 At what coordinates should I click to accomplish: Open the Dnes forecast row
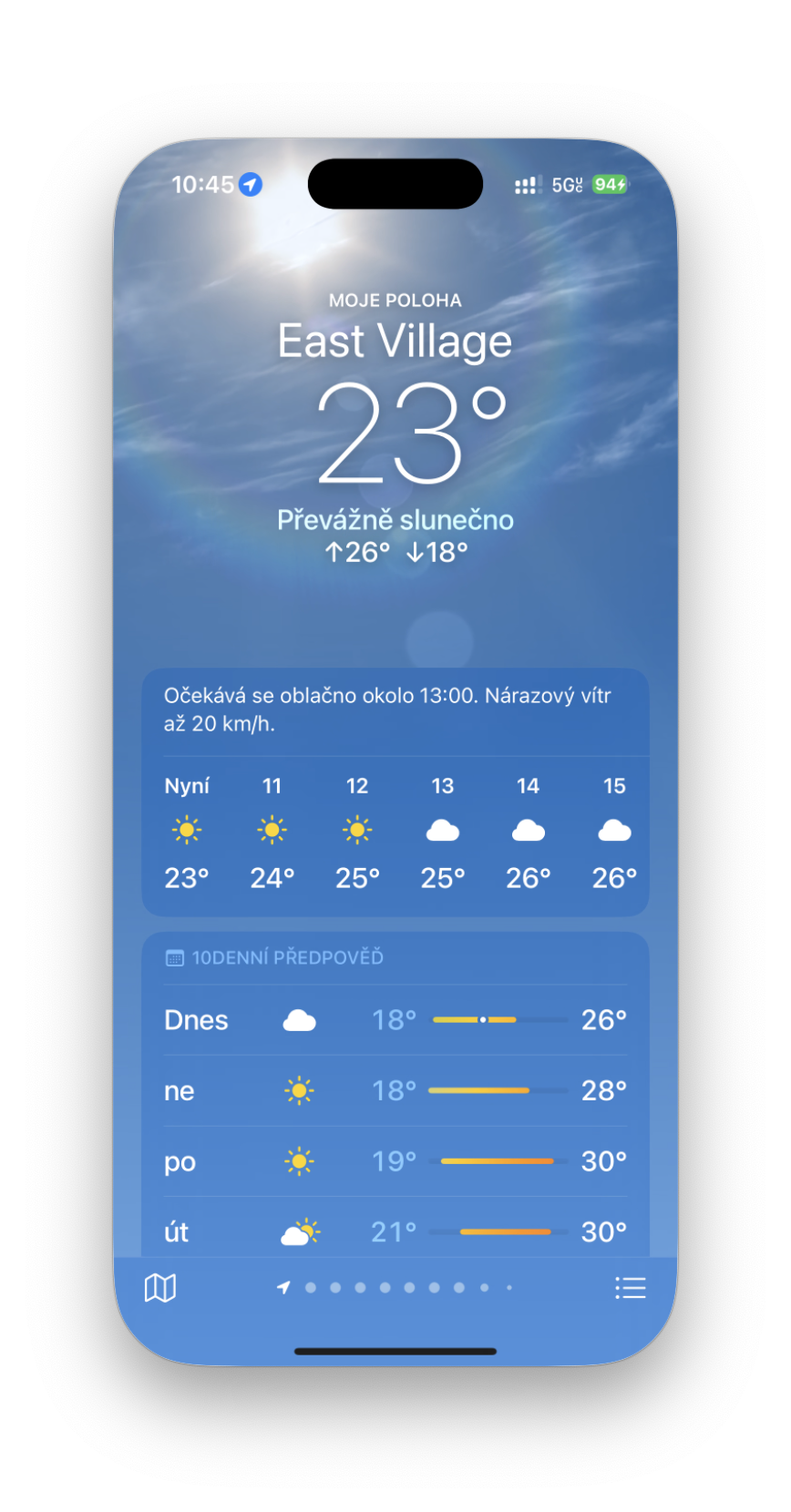395,1020
